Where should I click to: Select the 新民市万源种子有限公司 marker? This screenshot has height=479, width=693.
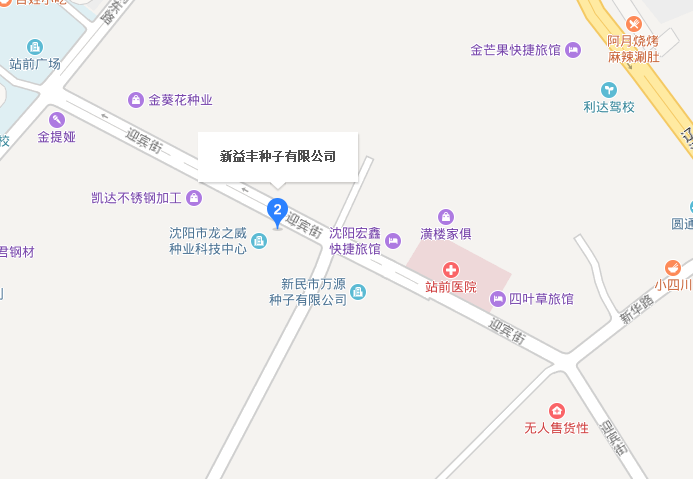[358, 292]
